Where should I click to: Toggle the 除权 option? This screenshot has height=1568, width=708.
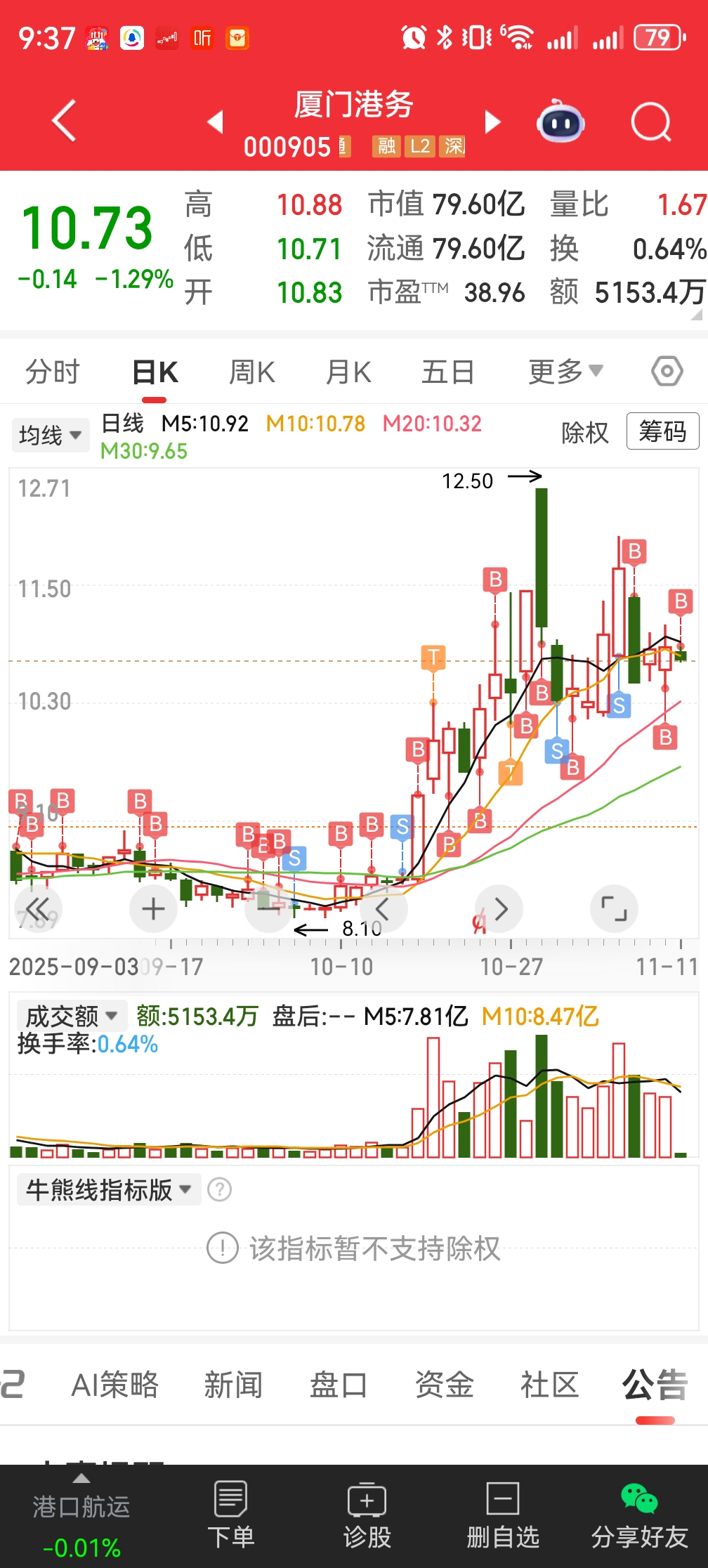tap(584, 433)
